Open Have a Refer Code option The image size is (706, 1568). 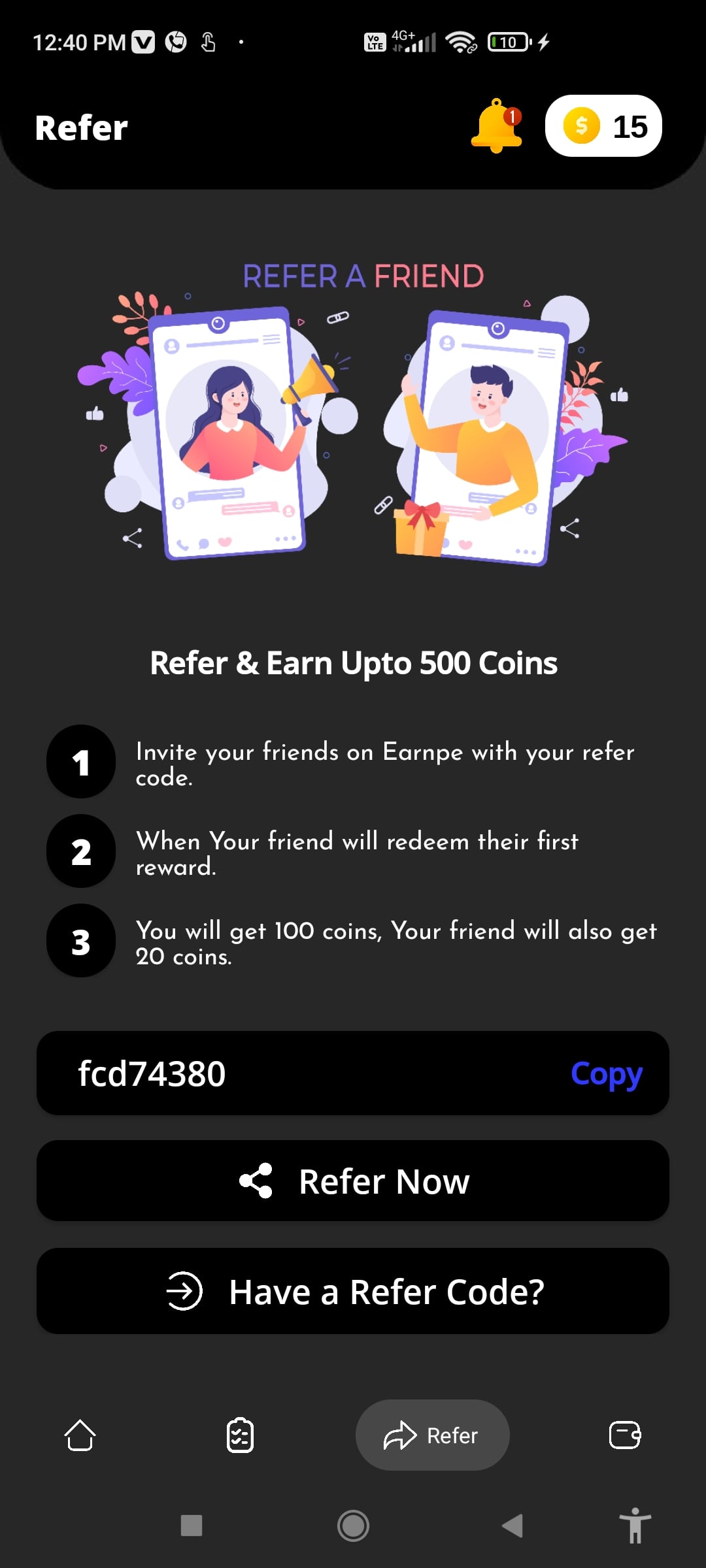[x=353, y=1291]
